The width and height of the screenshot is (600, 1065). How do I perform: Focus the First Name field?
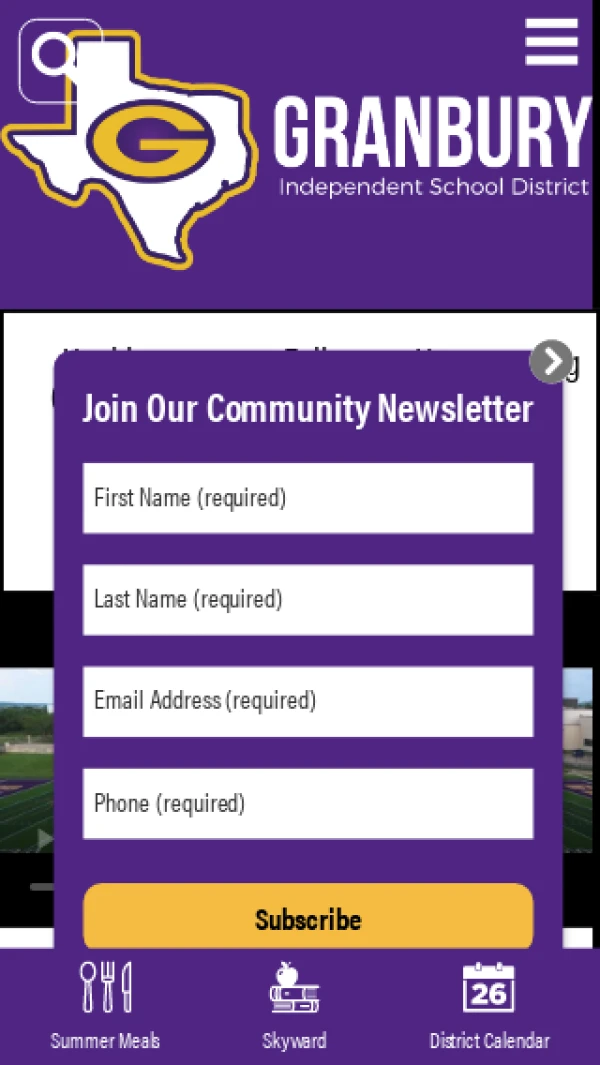coord(308,498)
